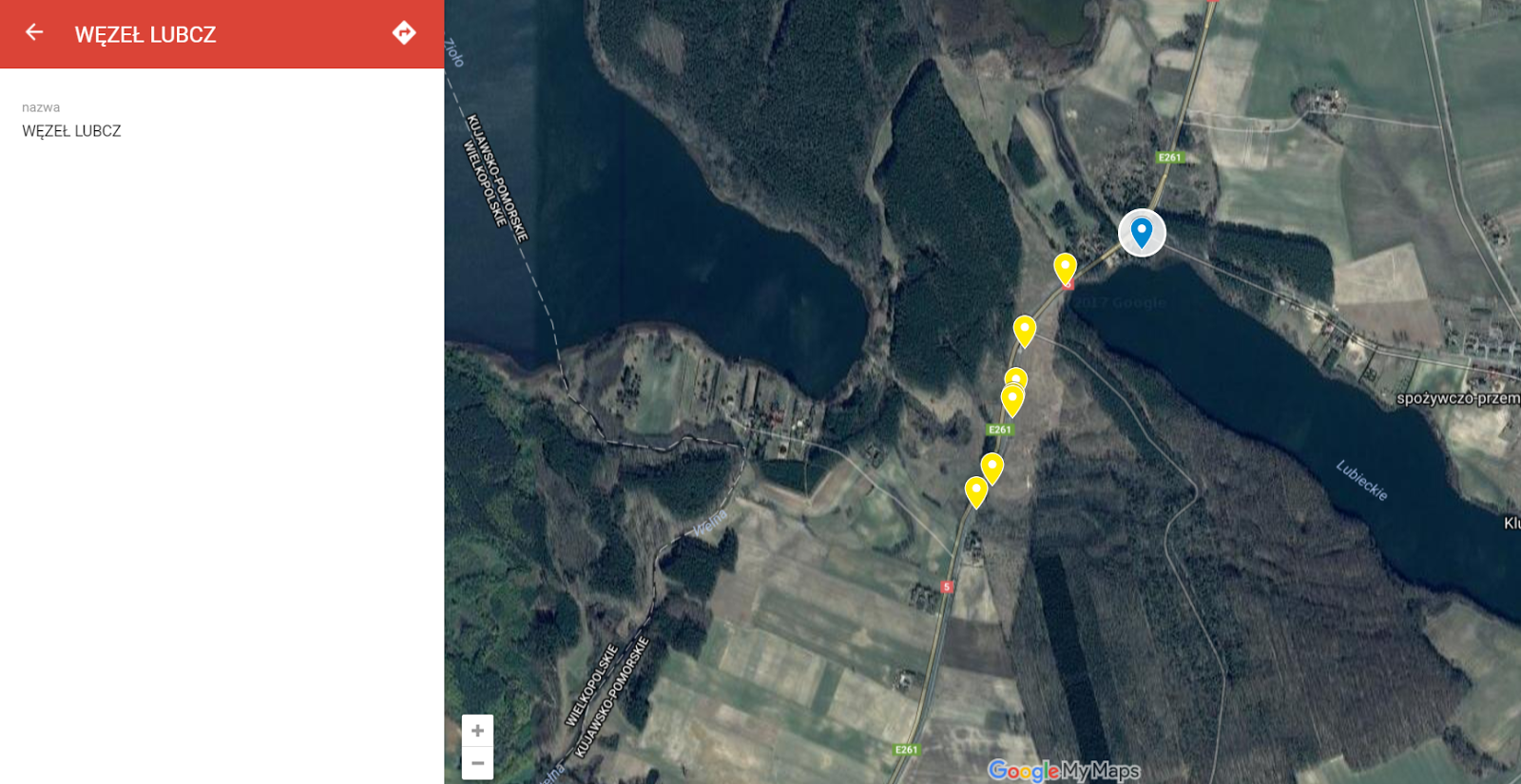Tap the yellow pin nearest the blue marker
Screen dimensions: 1521x784
click(x=1065, y=268)
